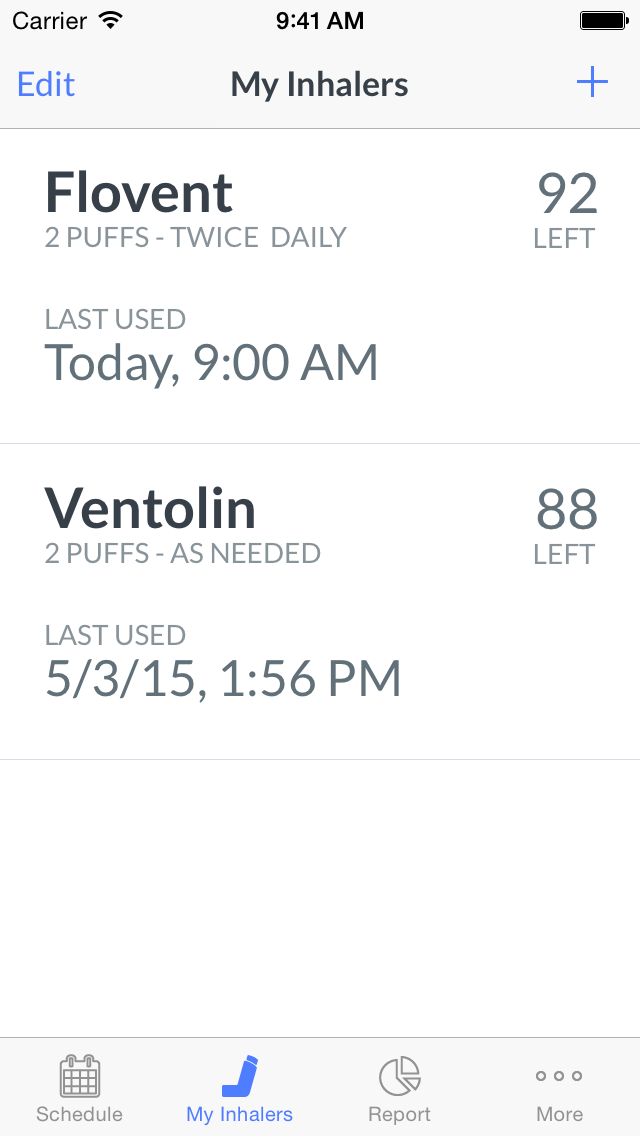Open the More tab

pos(560,1088)
